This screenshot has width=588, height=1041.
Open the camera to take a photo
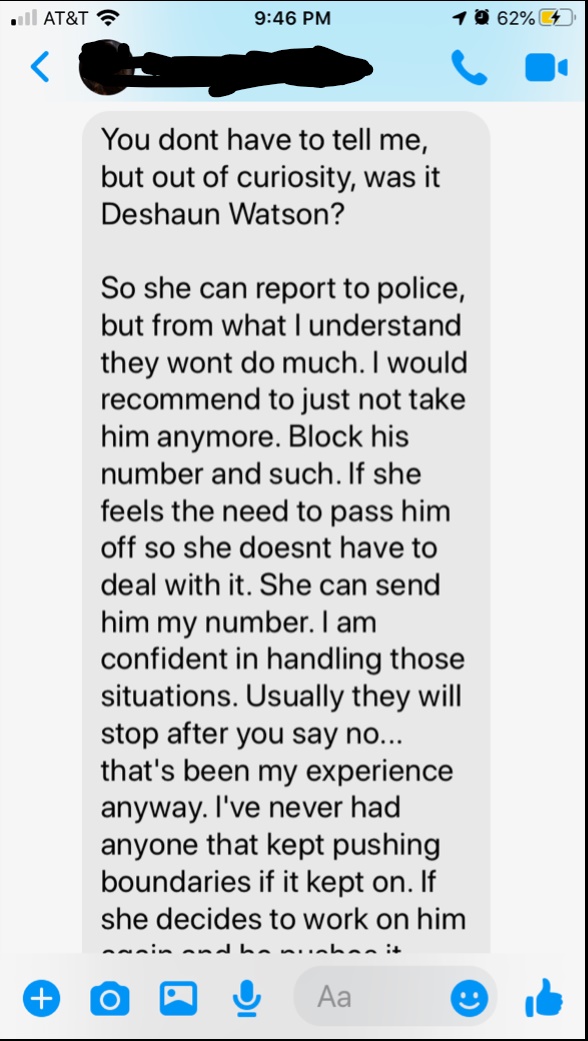click(110, 998)
